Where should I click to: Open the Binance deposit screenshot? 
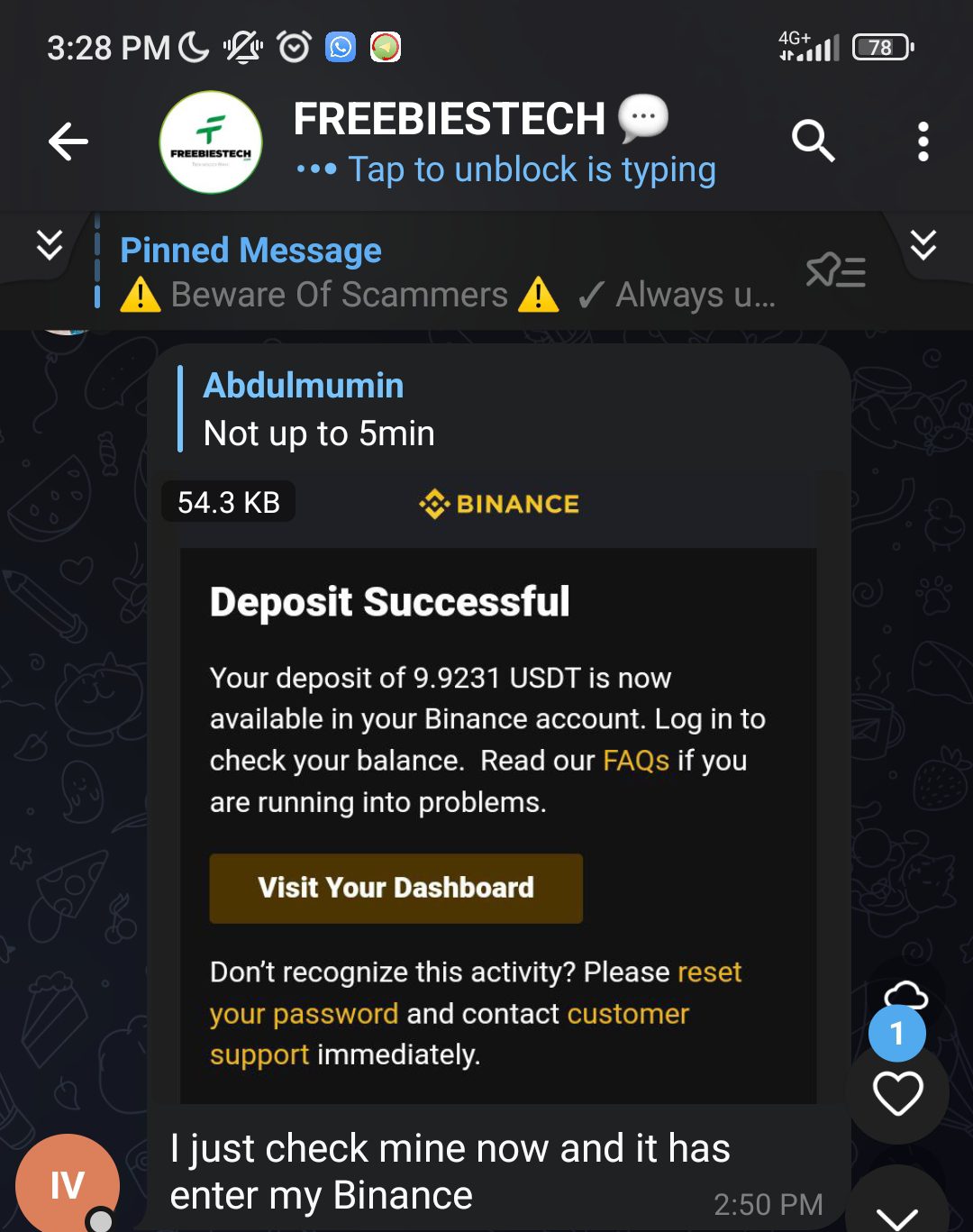point(498,784)
